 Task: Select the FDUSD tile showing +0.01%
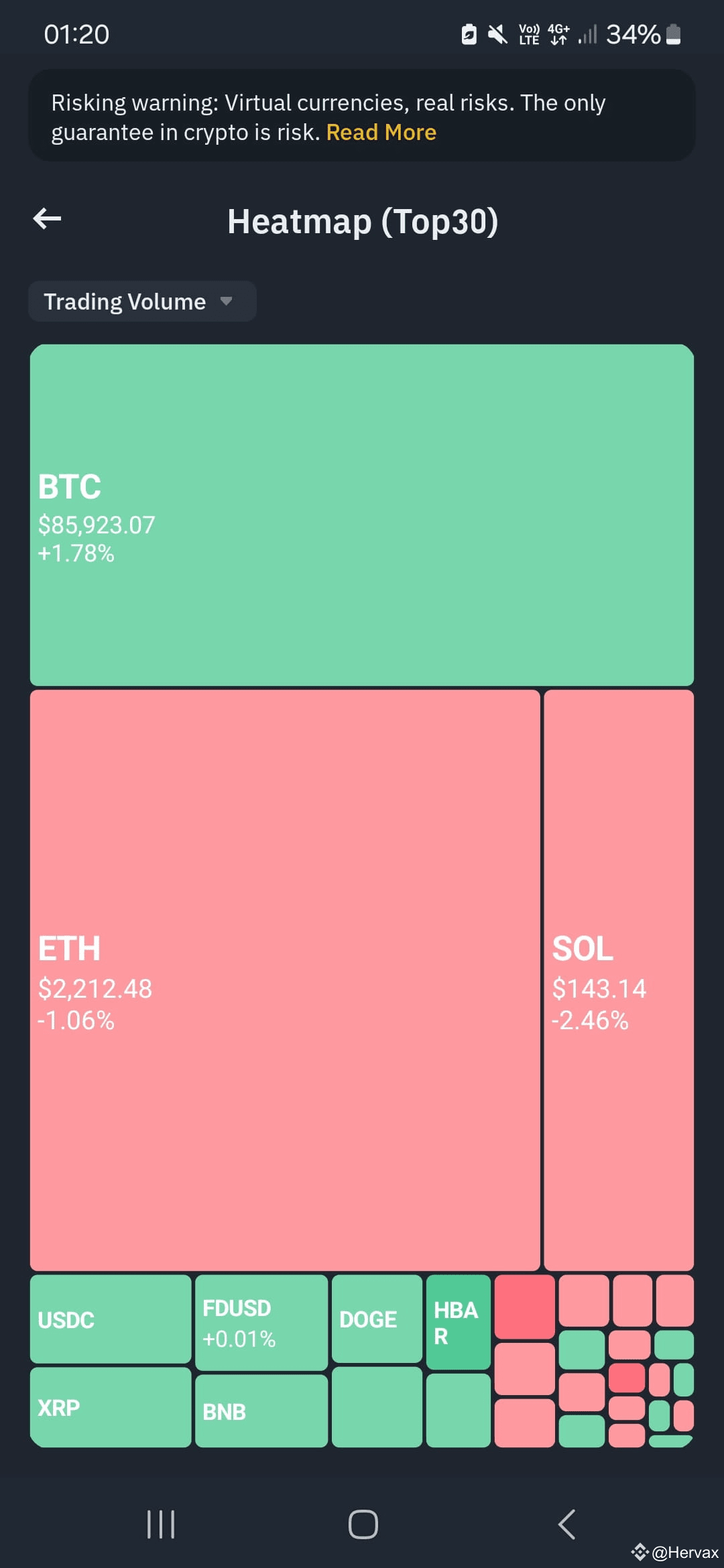261,1319
